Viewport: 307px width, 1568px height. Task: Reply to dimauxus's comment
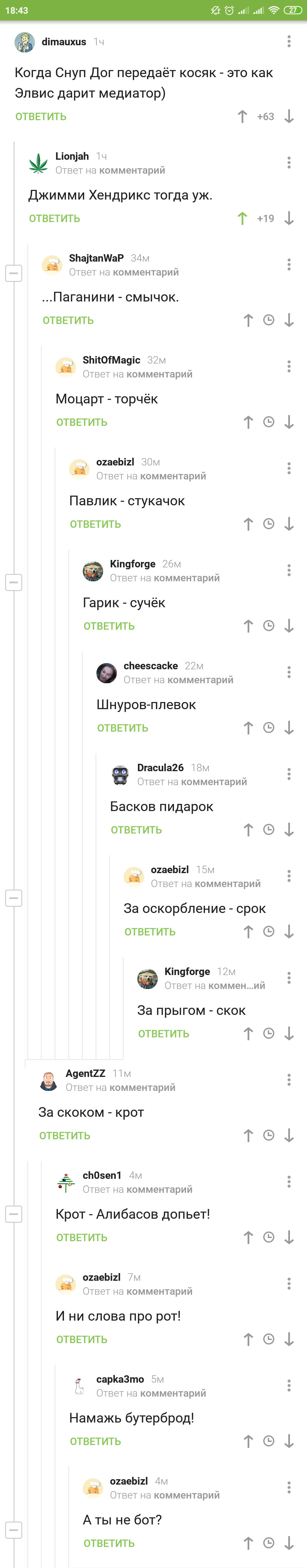click(x=41, y=116)
